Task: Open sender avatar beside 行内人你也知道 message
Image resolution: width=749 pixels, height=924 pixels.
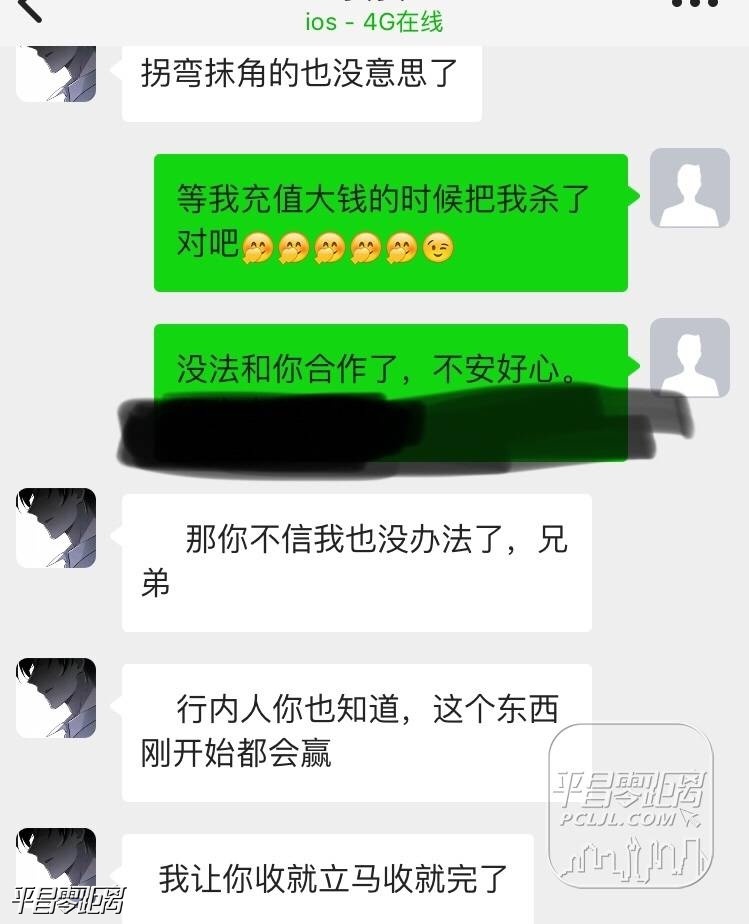Action: pos(56,698)
